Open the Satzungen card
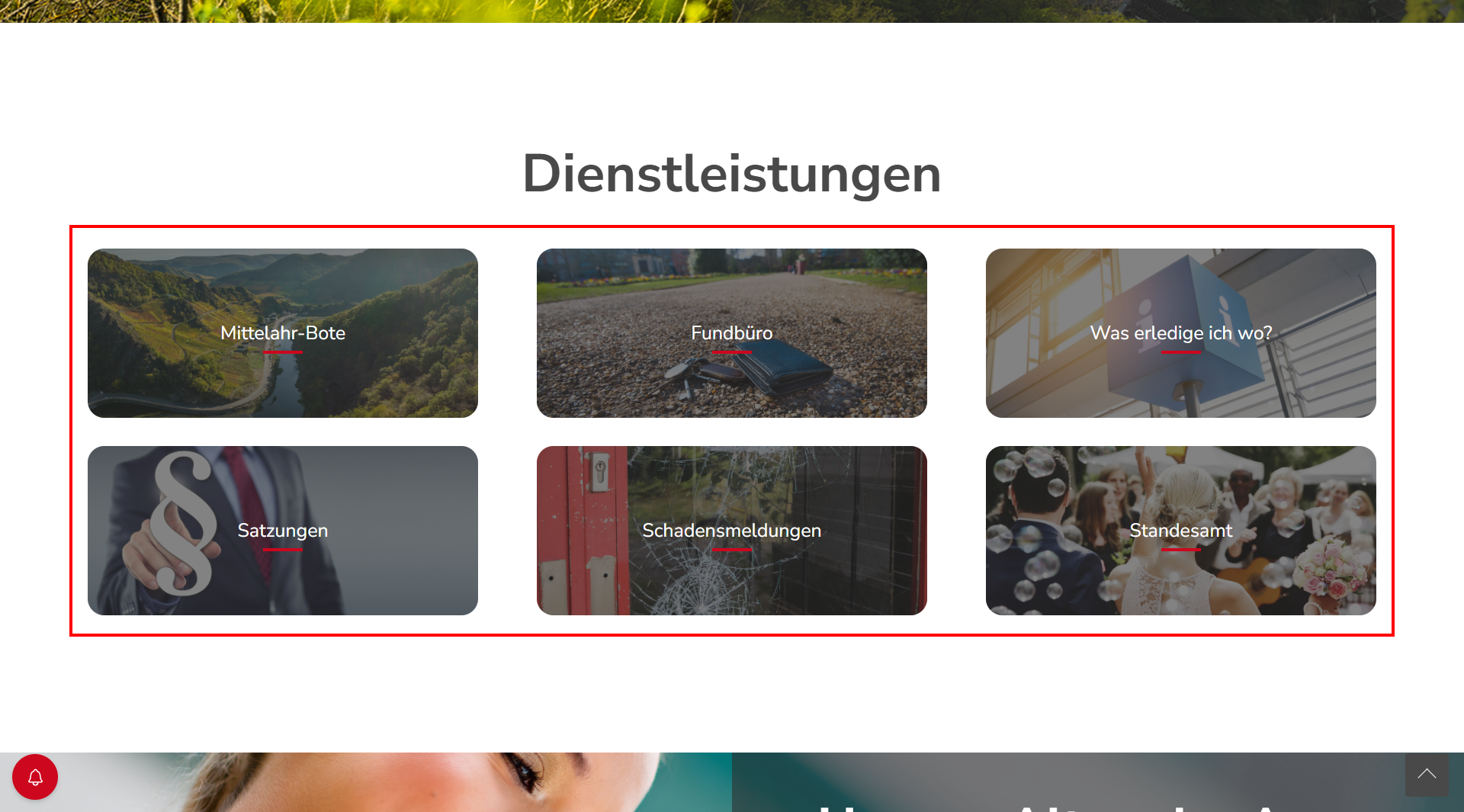The width and height of the screenshot is (1464, 812). 282,531
